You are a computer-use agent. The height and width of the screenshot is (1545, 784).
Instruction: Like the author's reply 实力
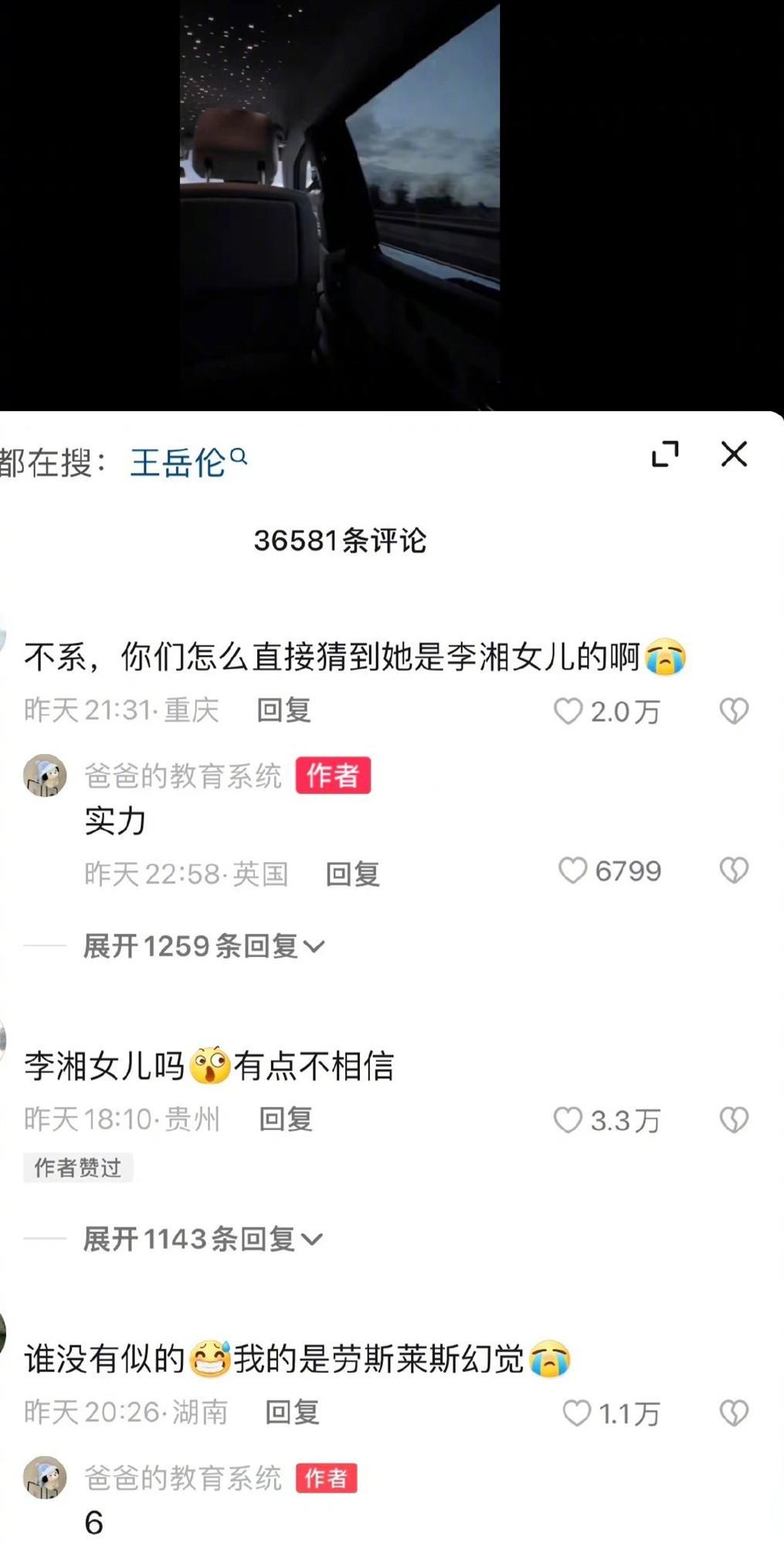pyautogui.click(x=573, y=871)
